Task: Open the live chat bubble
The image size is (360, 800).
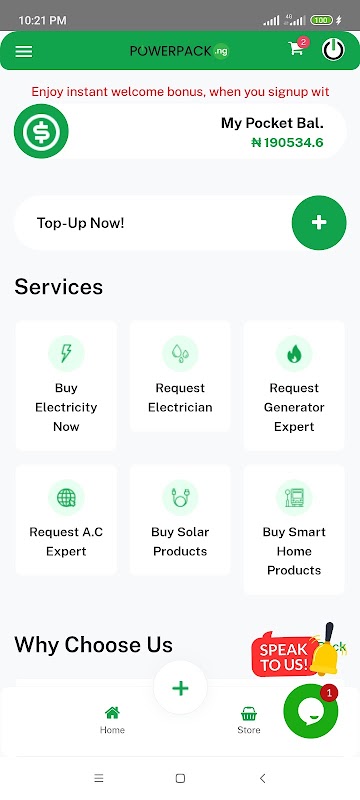Action: (x=311, y=711)
